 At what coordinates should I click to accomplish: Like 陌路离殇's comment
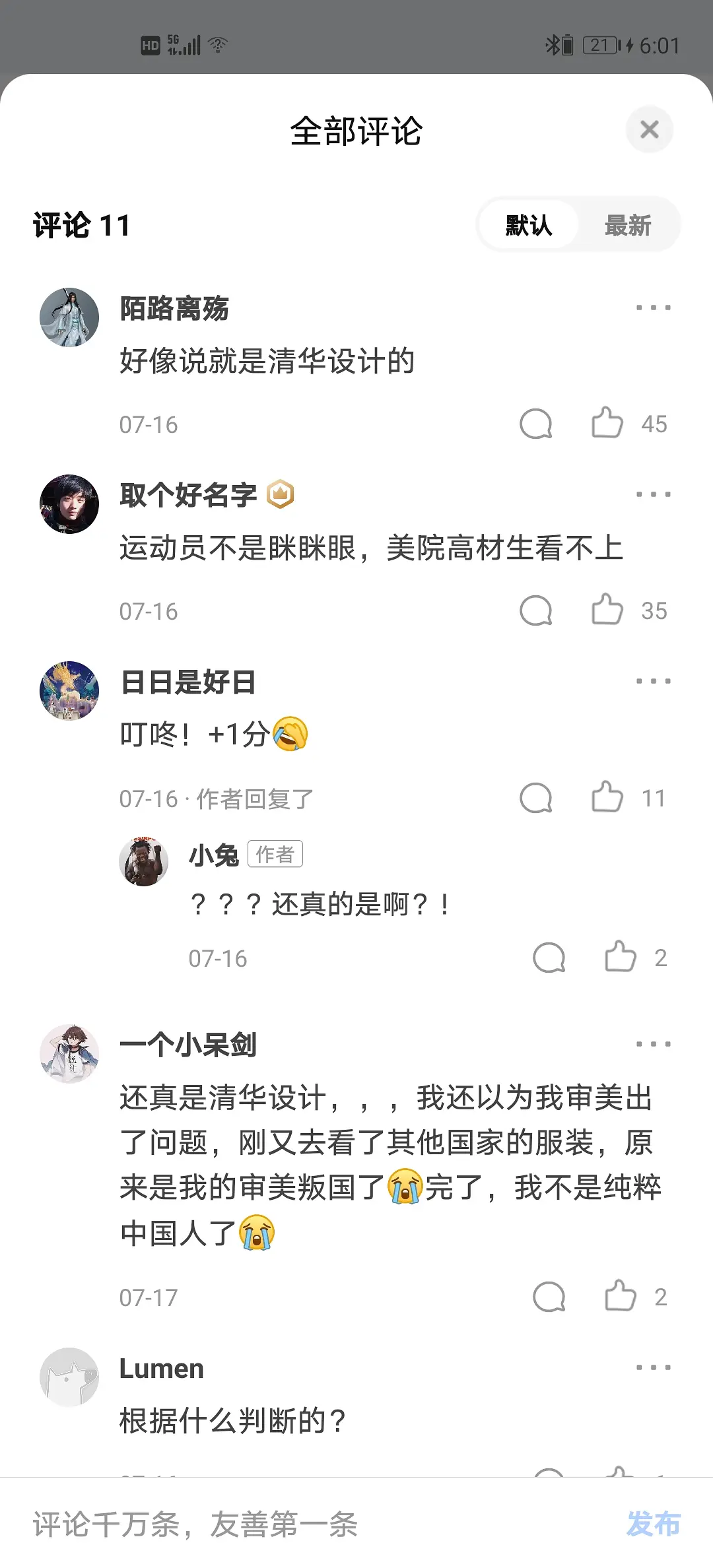coord(607,424)
